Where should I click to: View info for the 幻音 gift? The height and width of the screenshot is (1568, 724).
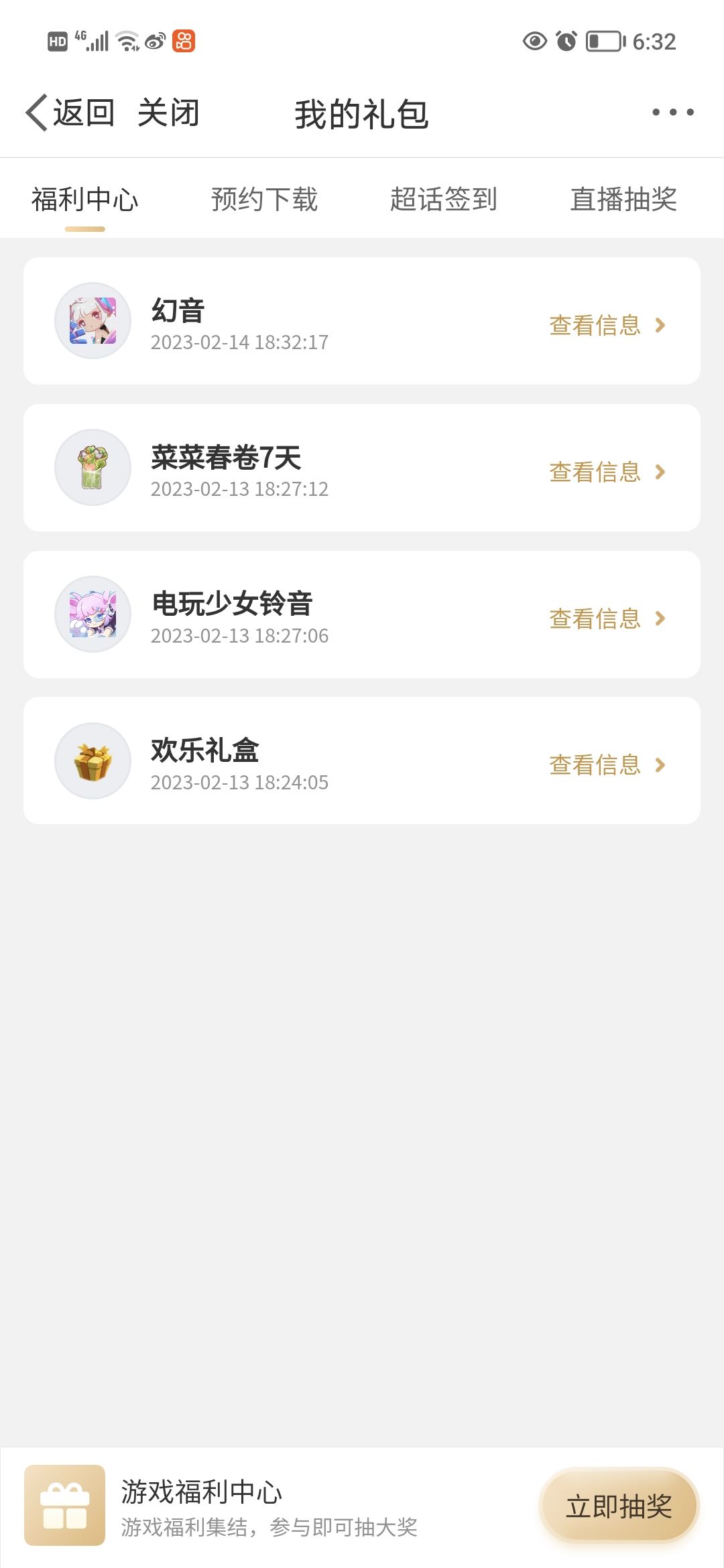point(607,326)
